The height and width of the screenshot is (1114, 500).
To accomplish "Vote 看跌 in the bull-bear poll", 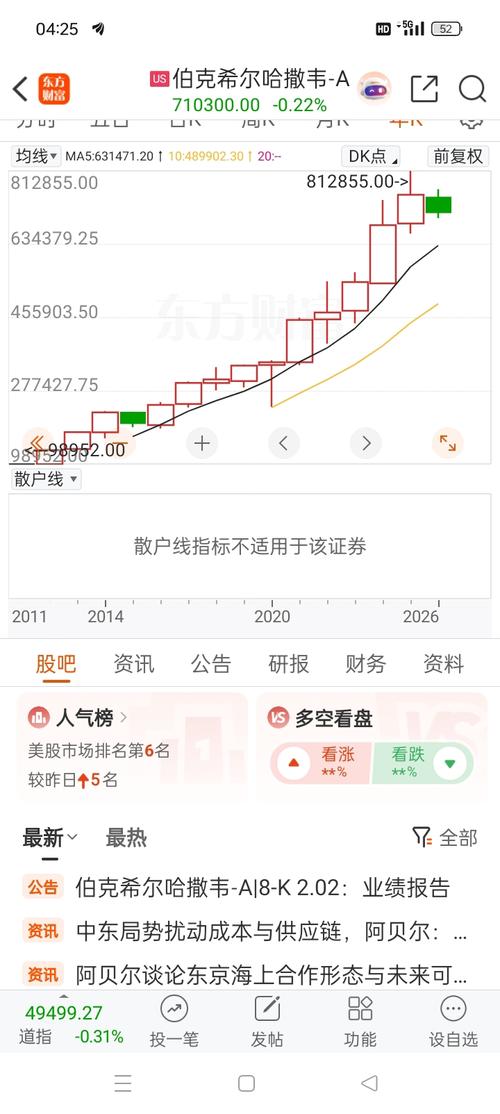I will 423,764.
